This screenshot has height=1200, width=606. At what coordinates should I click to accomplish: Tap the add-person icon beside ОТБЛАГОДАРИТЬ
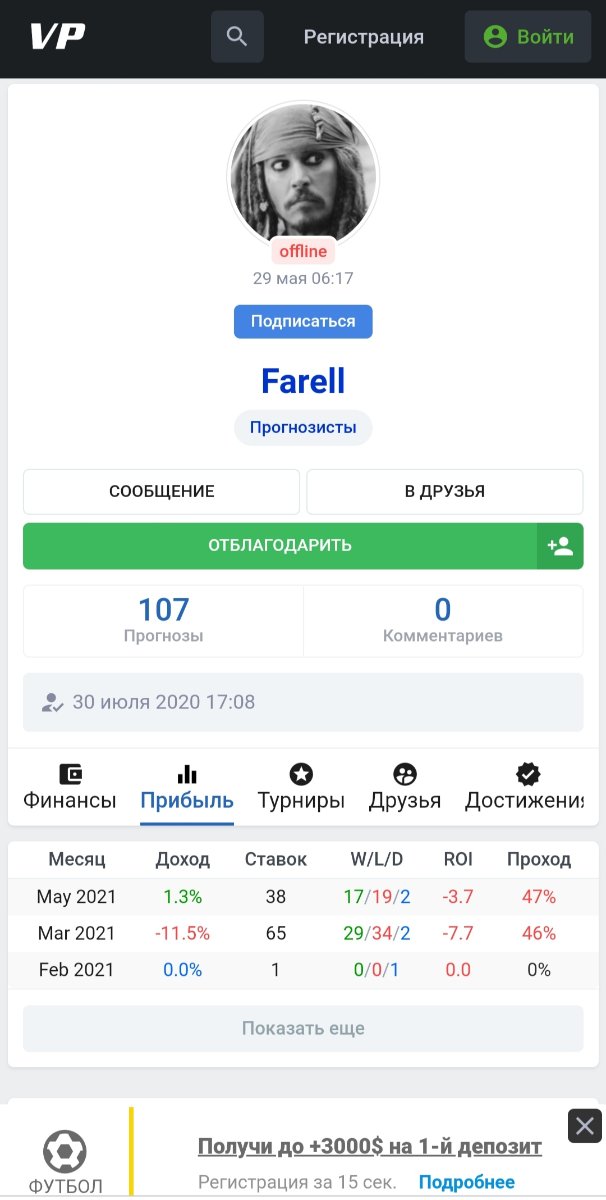560,546
